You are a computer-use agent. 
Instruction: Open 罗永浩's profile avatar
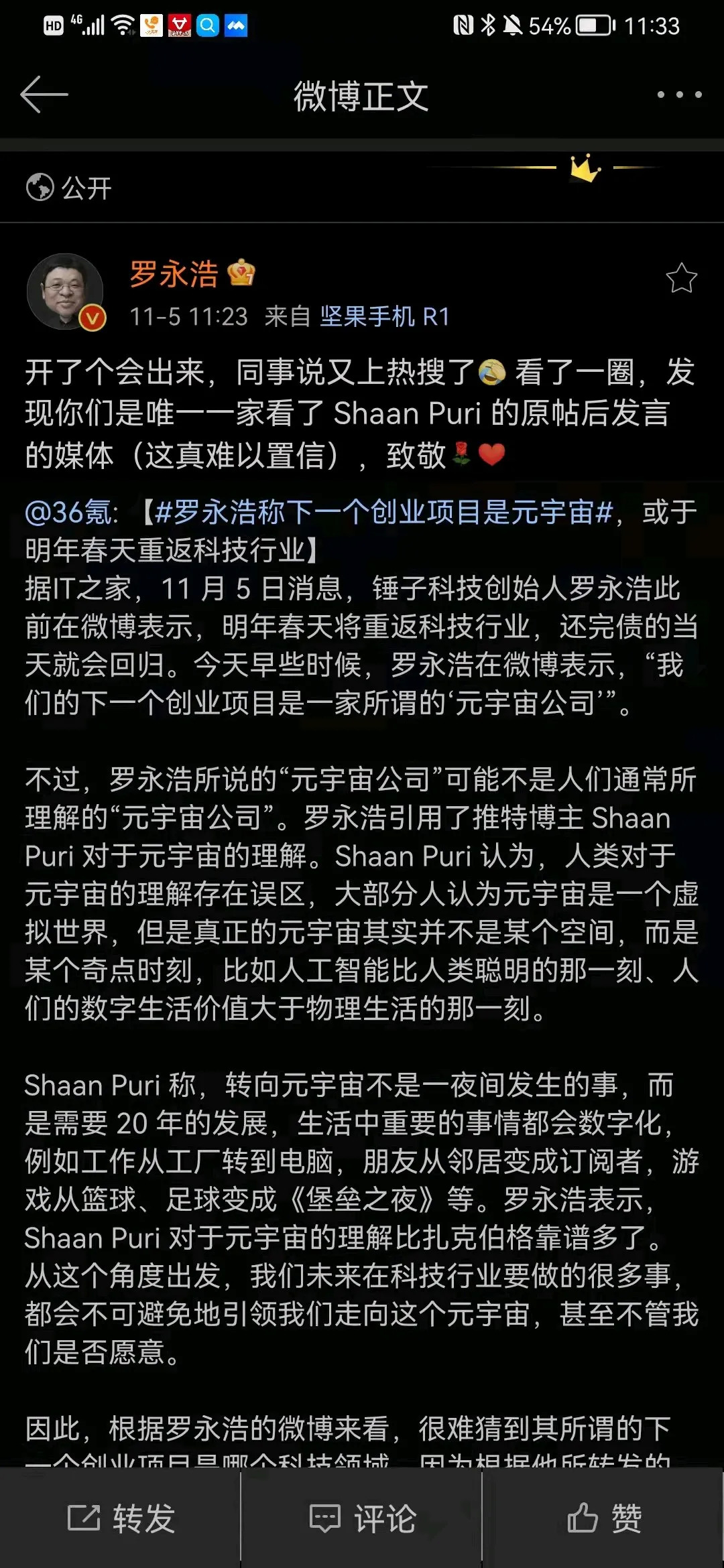[65, 291]
